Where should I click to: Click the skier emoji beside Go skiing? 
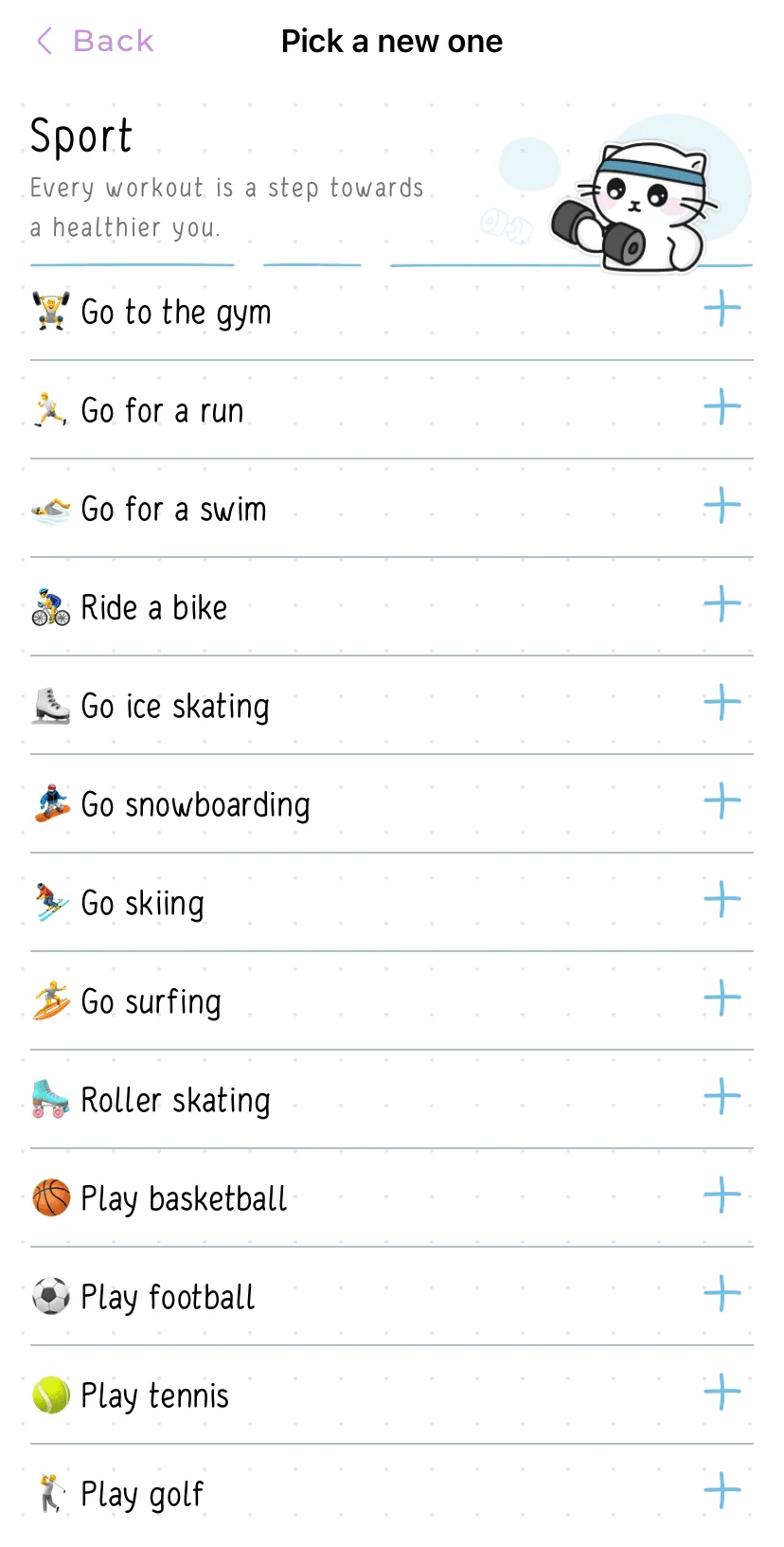[50, 902]
